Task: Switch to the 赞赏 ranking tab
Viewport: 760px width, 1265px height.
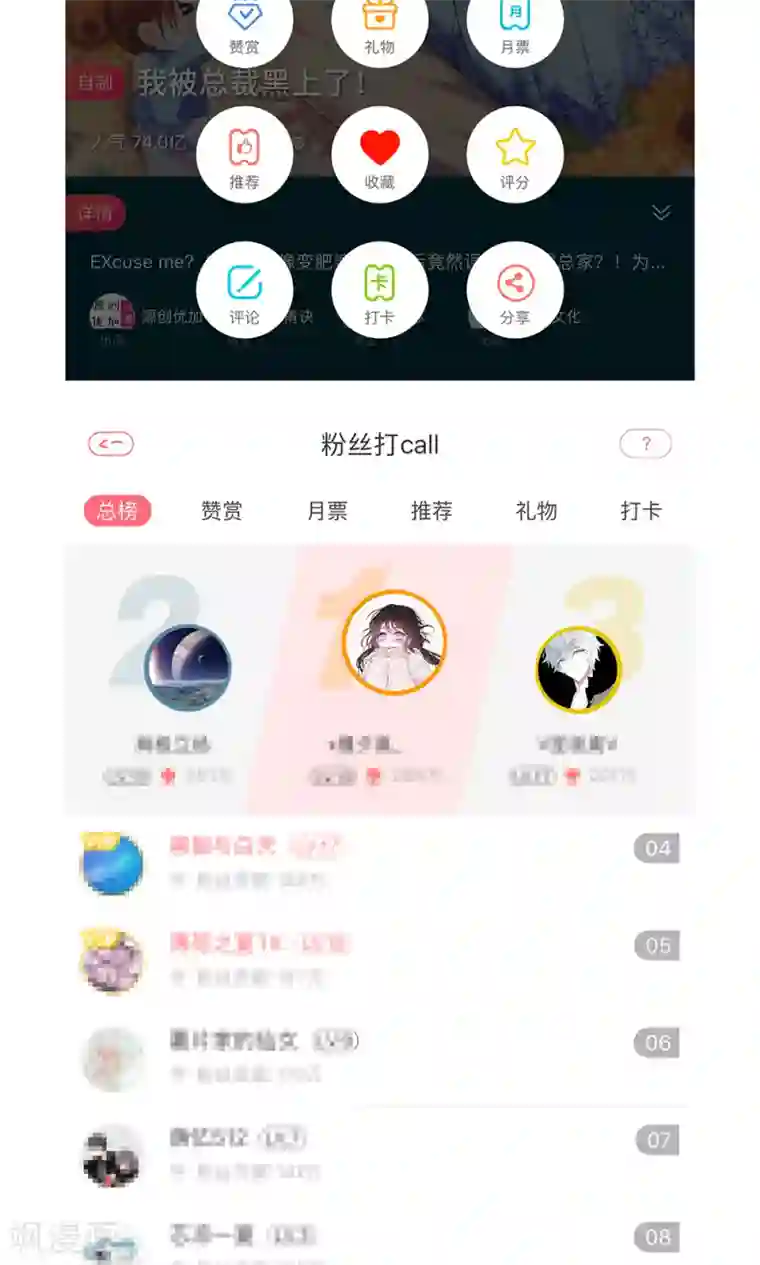Action: pos(223,511)
